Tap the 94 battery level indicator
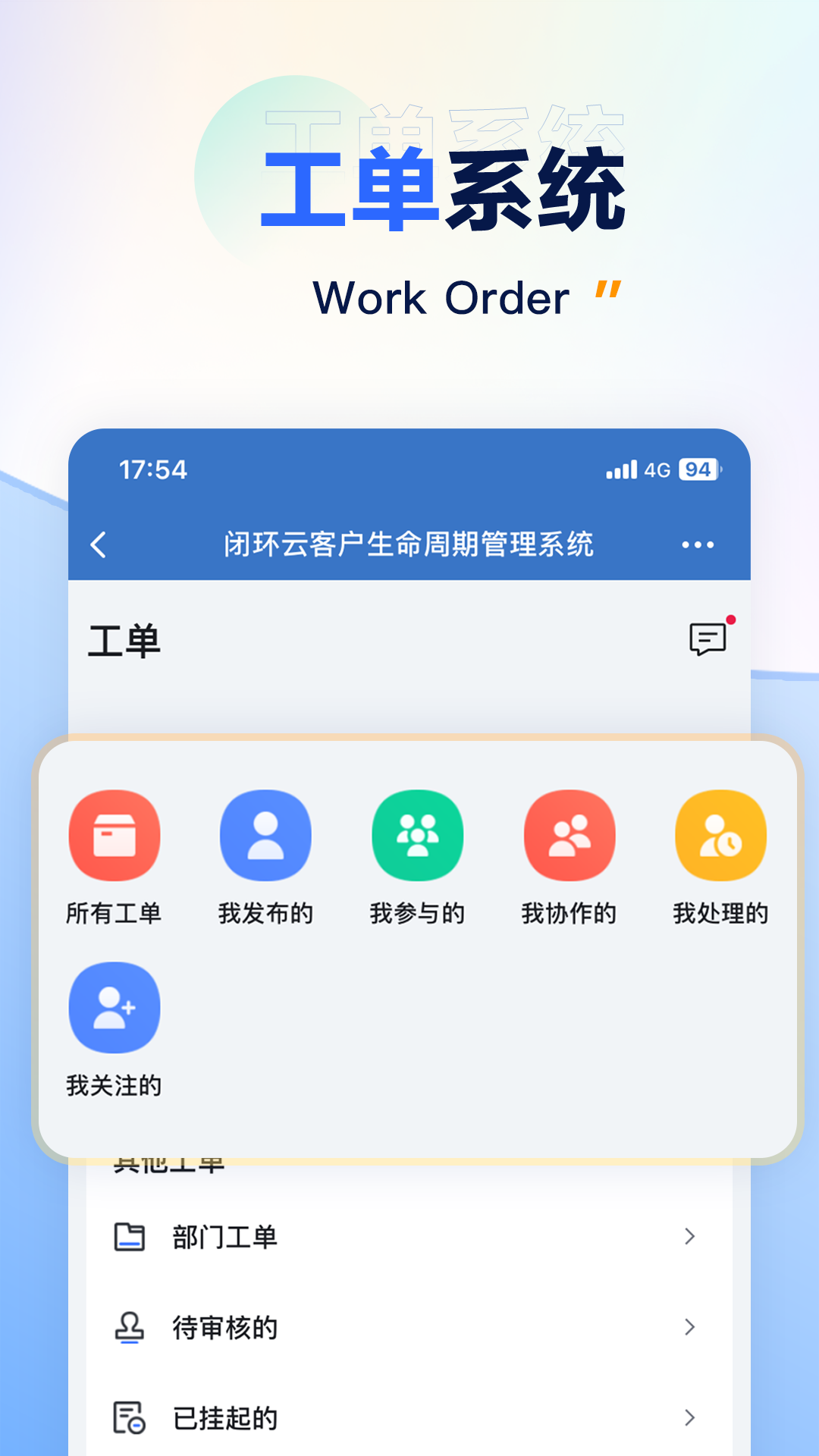Image resolution: width=819 pixels, height=1456 pixels. [x=698, y=470]
